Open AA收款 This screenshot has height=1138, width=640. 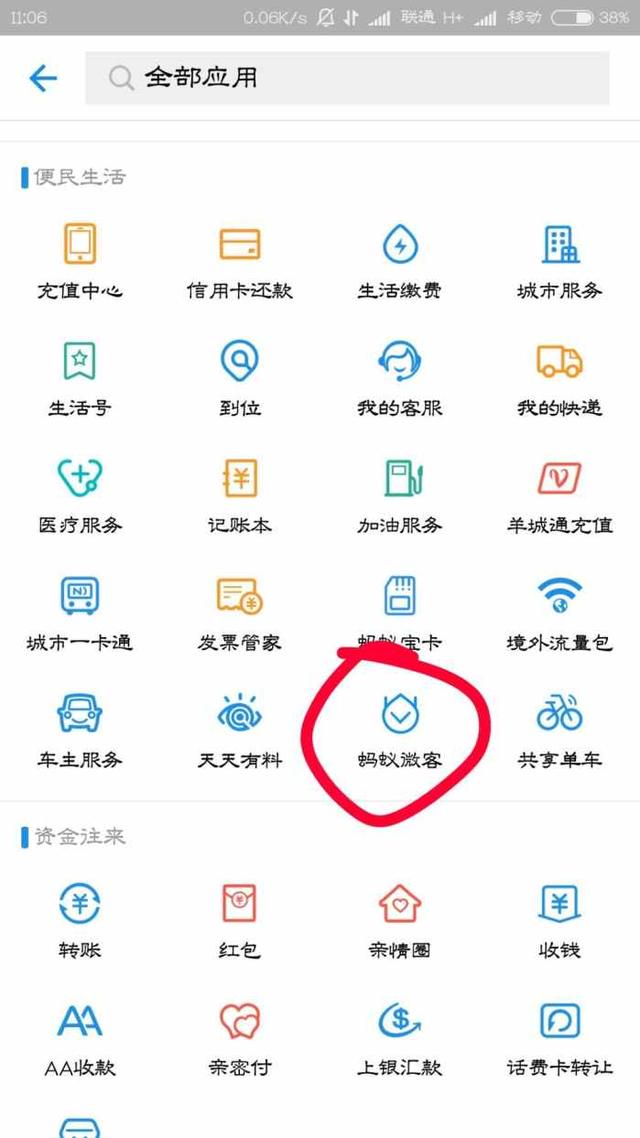pyautogui.click(x=80, y=1037)
